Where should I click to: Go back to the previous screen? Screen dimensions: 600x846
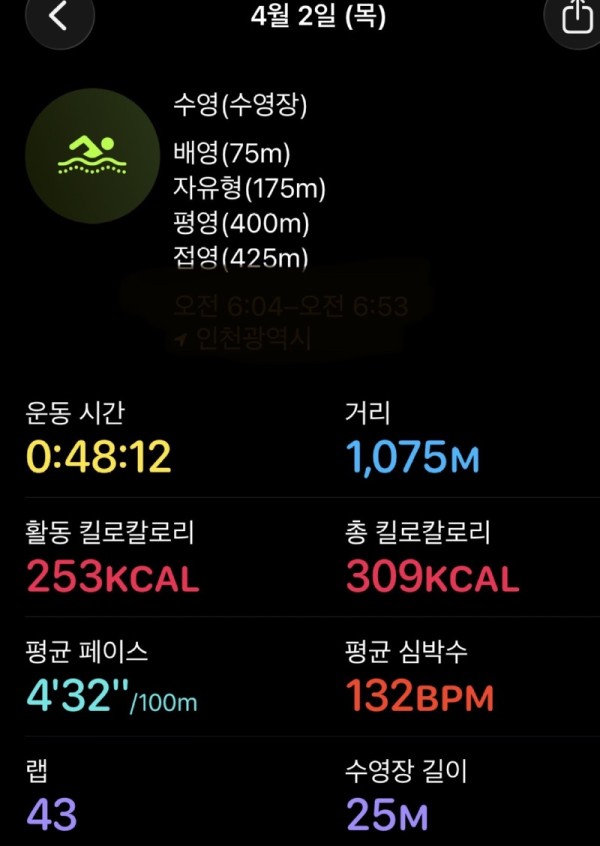[59, 18]
